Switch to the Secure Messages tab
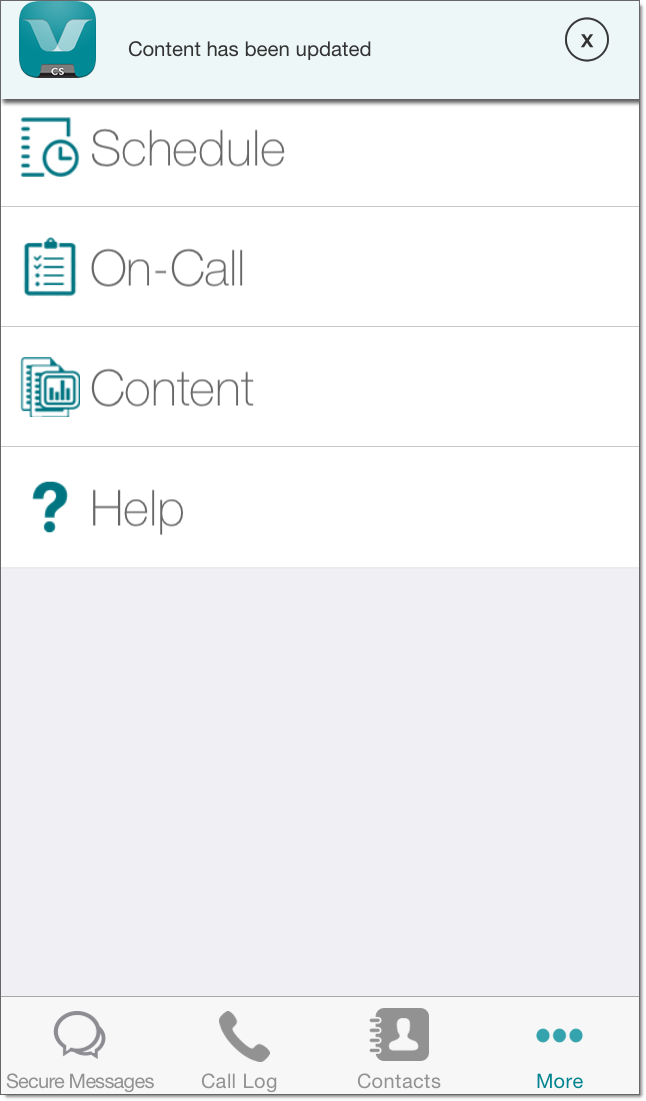646x1101 pixels. pyautogui.click(x=80, y=1050)
